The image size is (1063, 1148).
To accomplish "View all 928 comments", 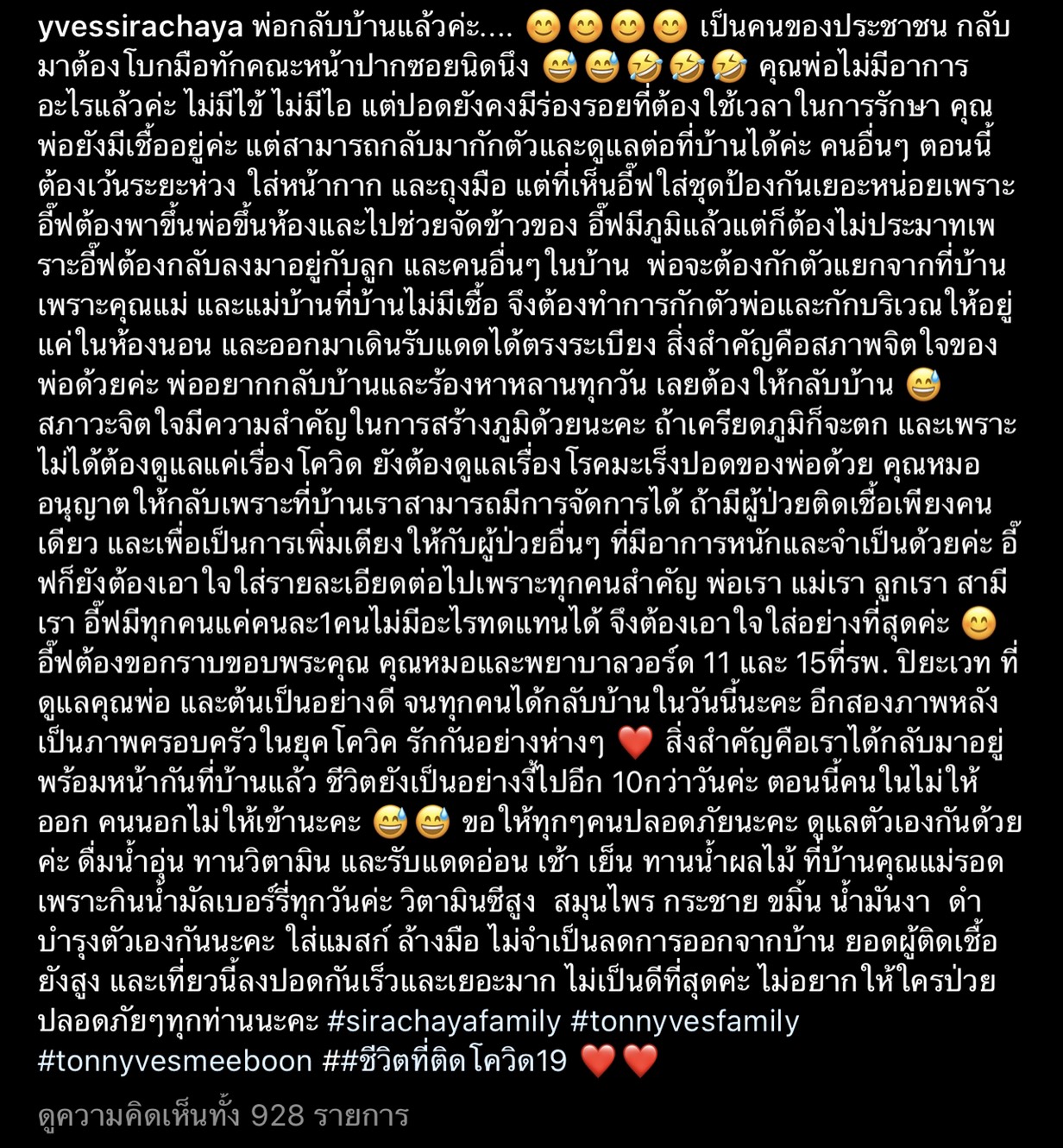I will [x=223, y=1115].
